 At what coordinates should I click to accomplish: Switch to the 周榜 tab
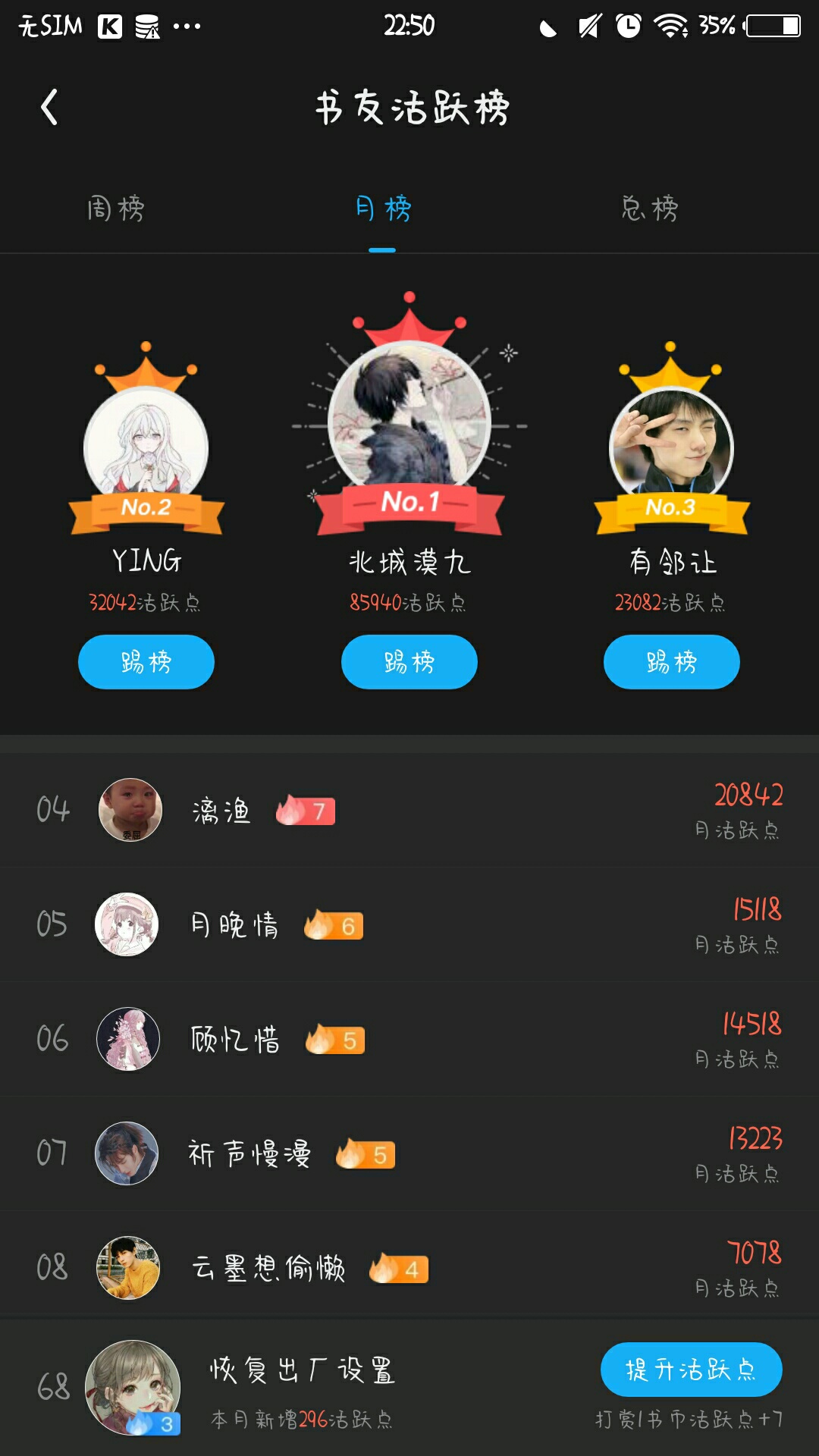pyautogui.click(x=116, y=208)
